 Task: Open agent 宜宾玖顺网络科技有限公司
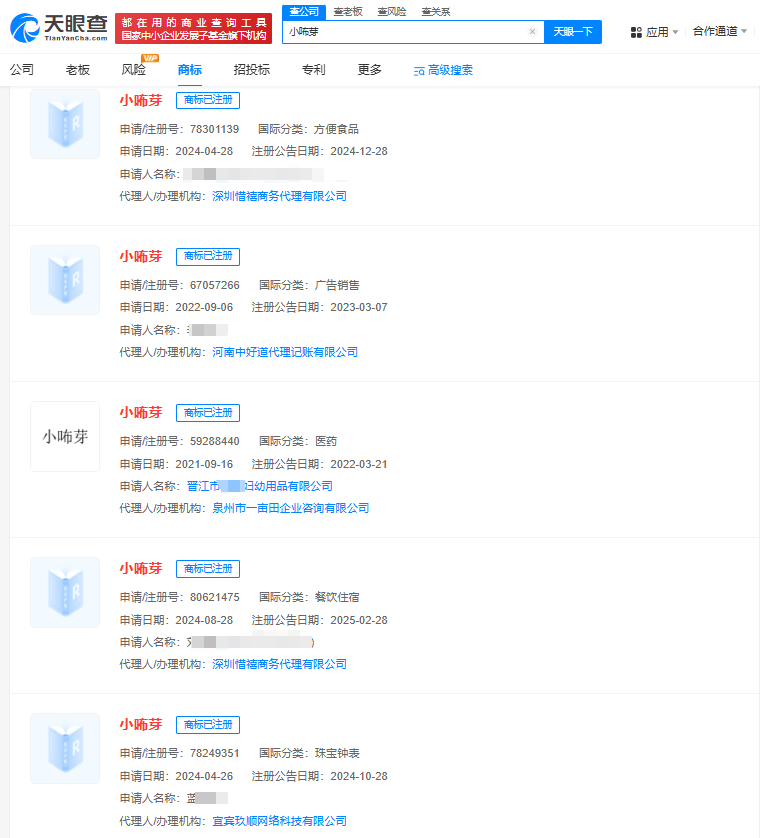pyautogui.click(x=279, y=821)
